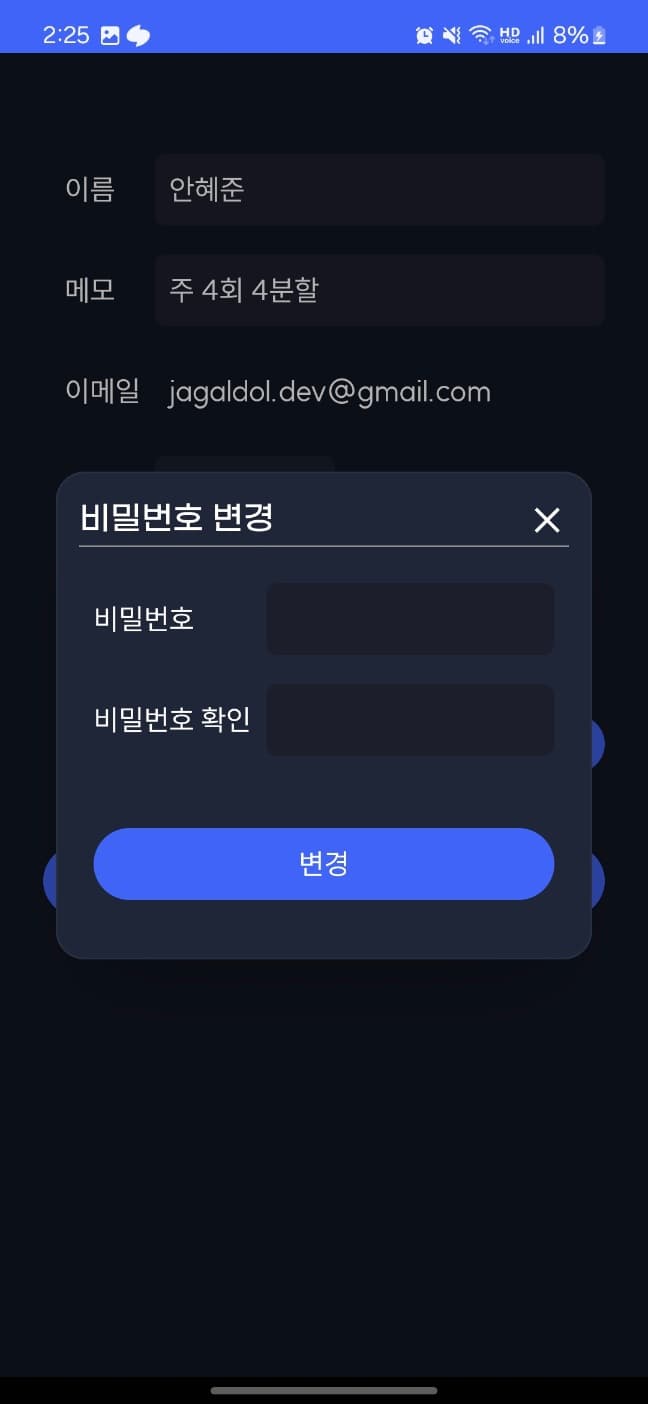Tap the blue 변경 button
This screenshot has height=1404, width=648.
click(323, 864)
